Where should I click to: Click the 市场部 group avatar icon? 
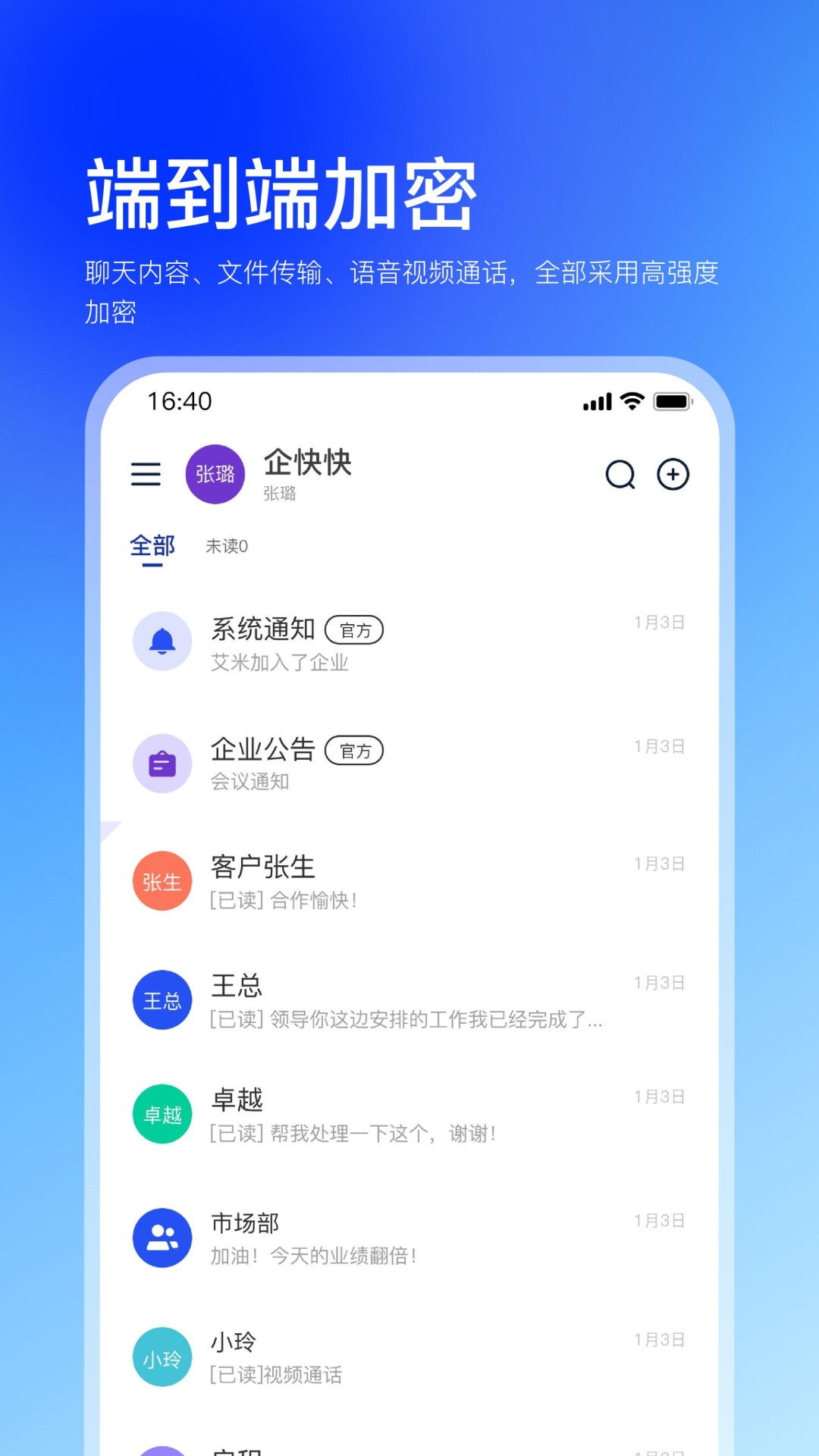[x=162, y=1236]
